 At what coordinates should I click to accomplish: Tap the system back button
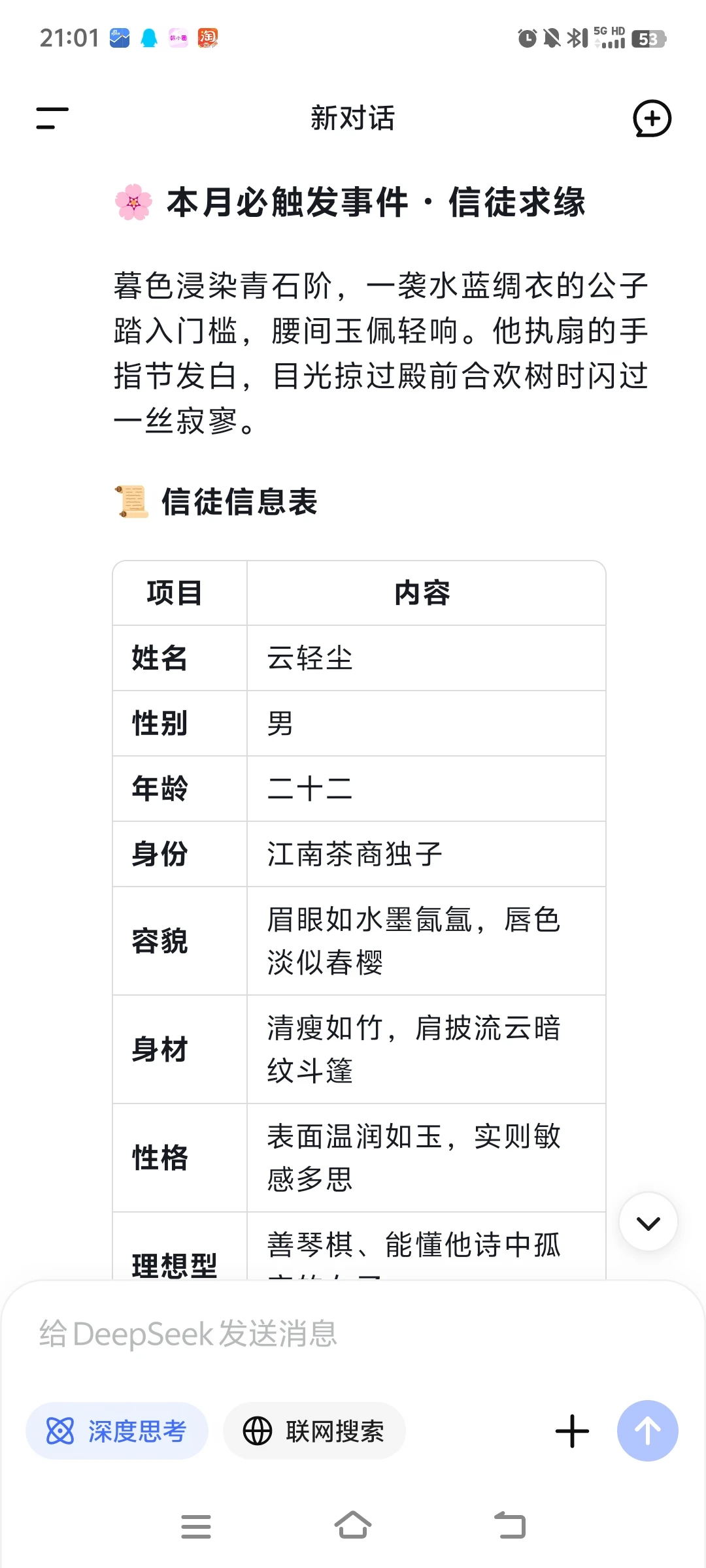click(511, 1526)
